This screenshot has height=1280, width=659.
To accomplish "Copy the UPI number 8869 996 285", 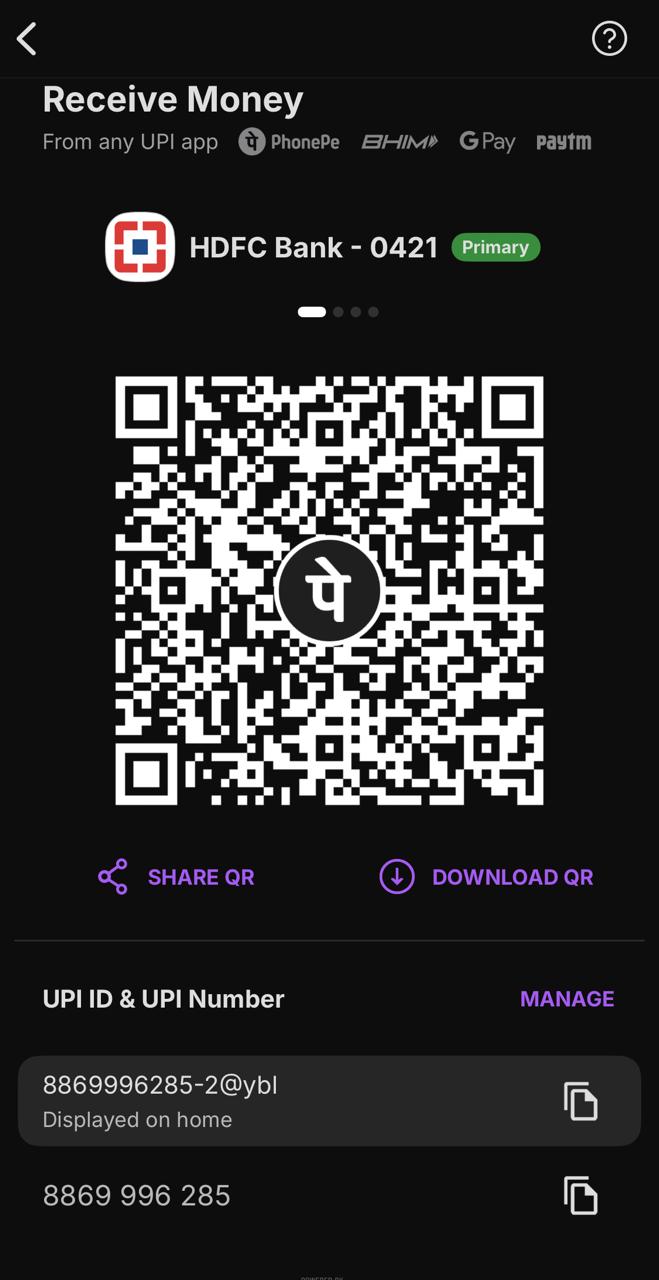I will pos(580,1196).
